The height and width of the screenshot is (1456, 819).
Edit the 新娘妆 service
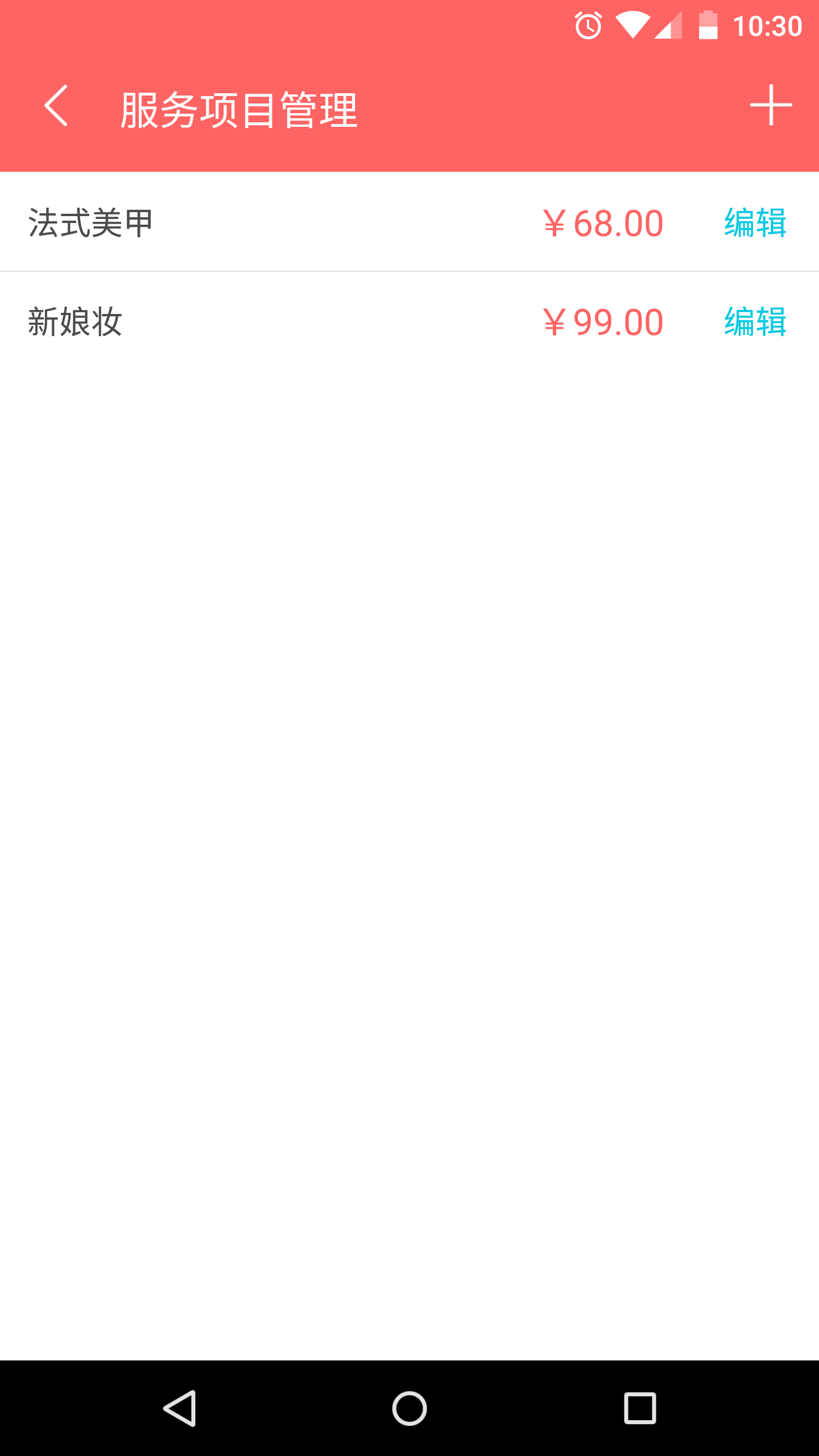(x=755, y=322)
